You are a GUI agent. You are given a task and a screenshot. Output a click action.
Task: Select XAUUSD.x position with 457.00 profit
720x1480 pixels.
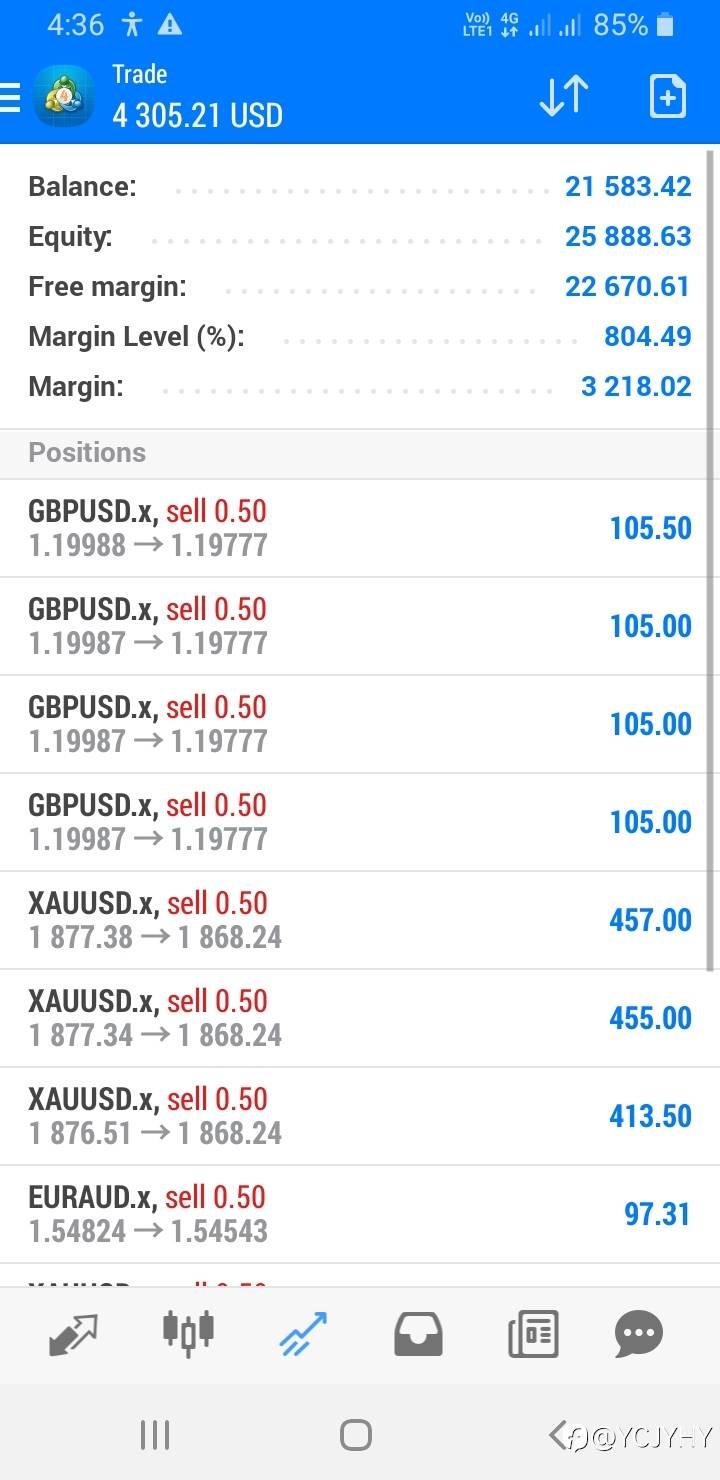[360, 920]
